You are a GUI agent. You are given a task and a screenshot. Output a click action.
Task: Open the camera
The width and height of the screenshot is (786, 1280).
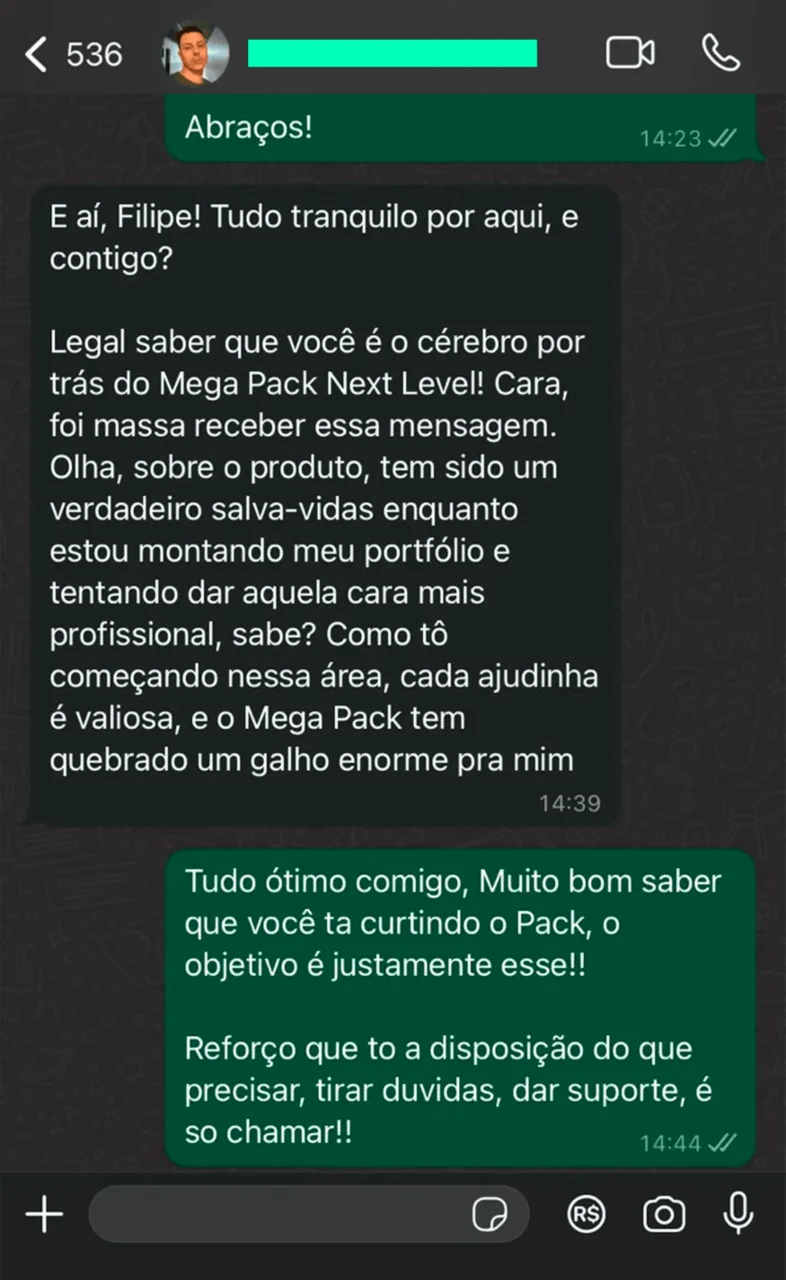[664, 1215]
